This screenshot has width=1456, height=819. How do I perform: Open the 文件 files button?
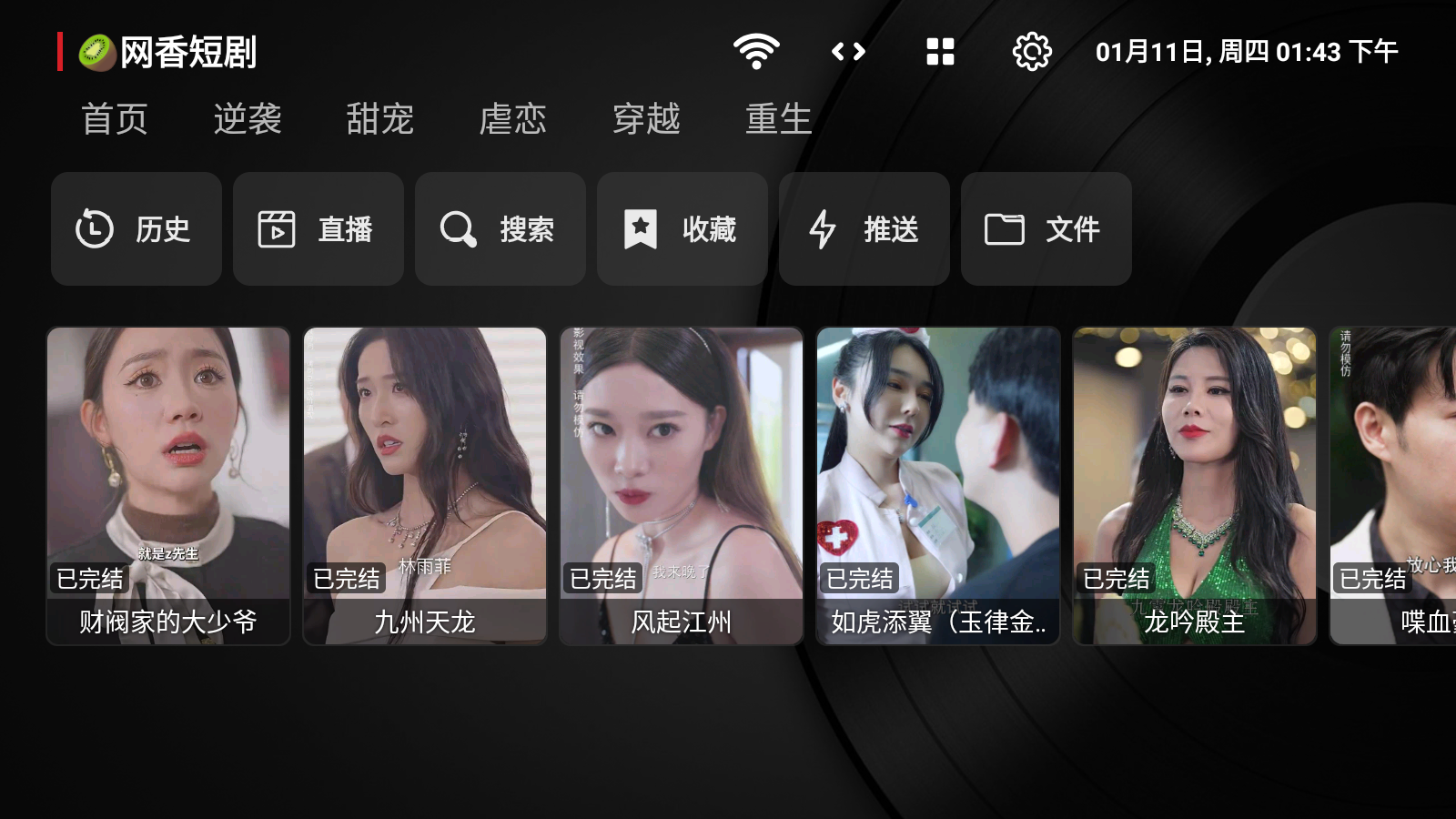pos(1046,229)
